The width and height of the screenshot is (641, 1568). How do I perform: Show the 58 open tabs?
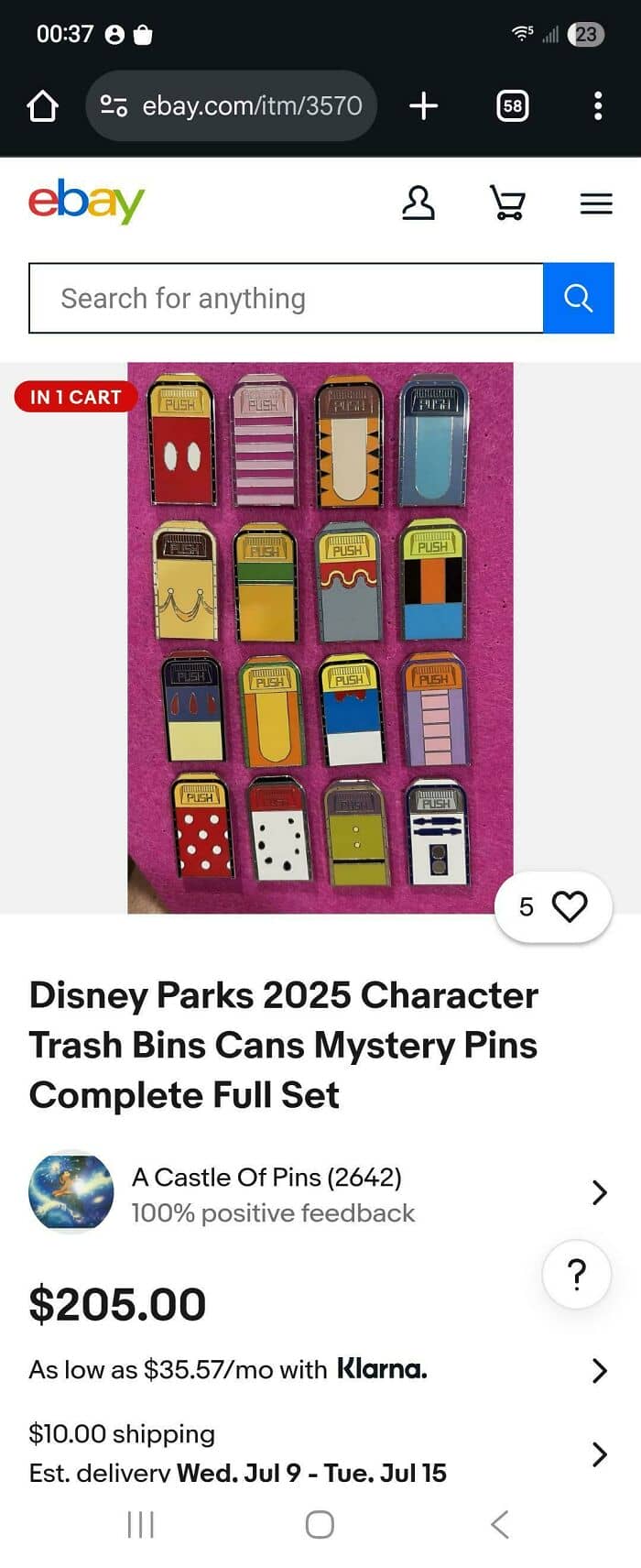point(512,106)
